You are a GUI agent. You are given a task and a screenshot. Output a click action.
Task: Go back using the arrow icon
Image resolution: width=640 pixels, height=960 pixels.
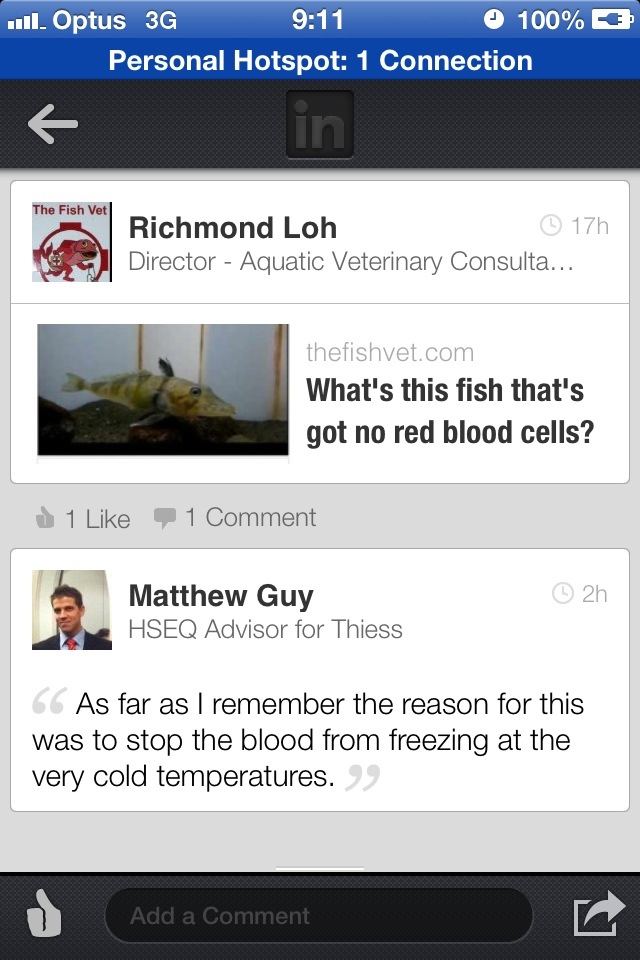tap(53, 124)
